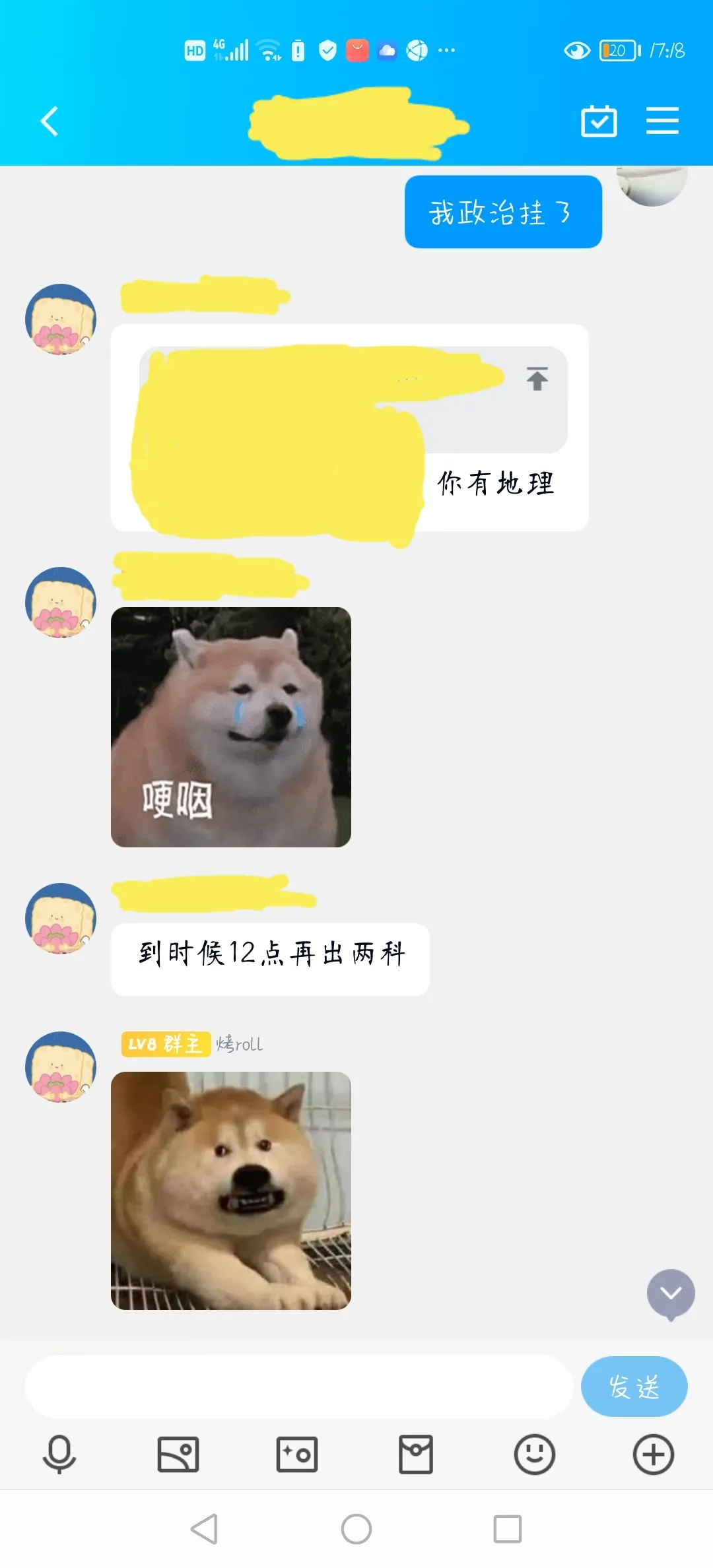Jump to the quoted original message arrow
This screenshot has width=713, height=1568.
[537, 379]
